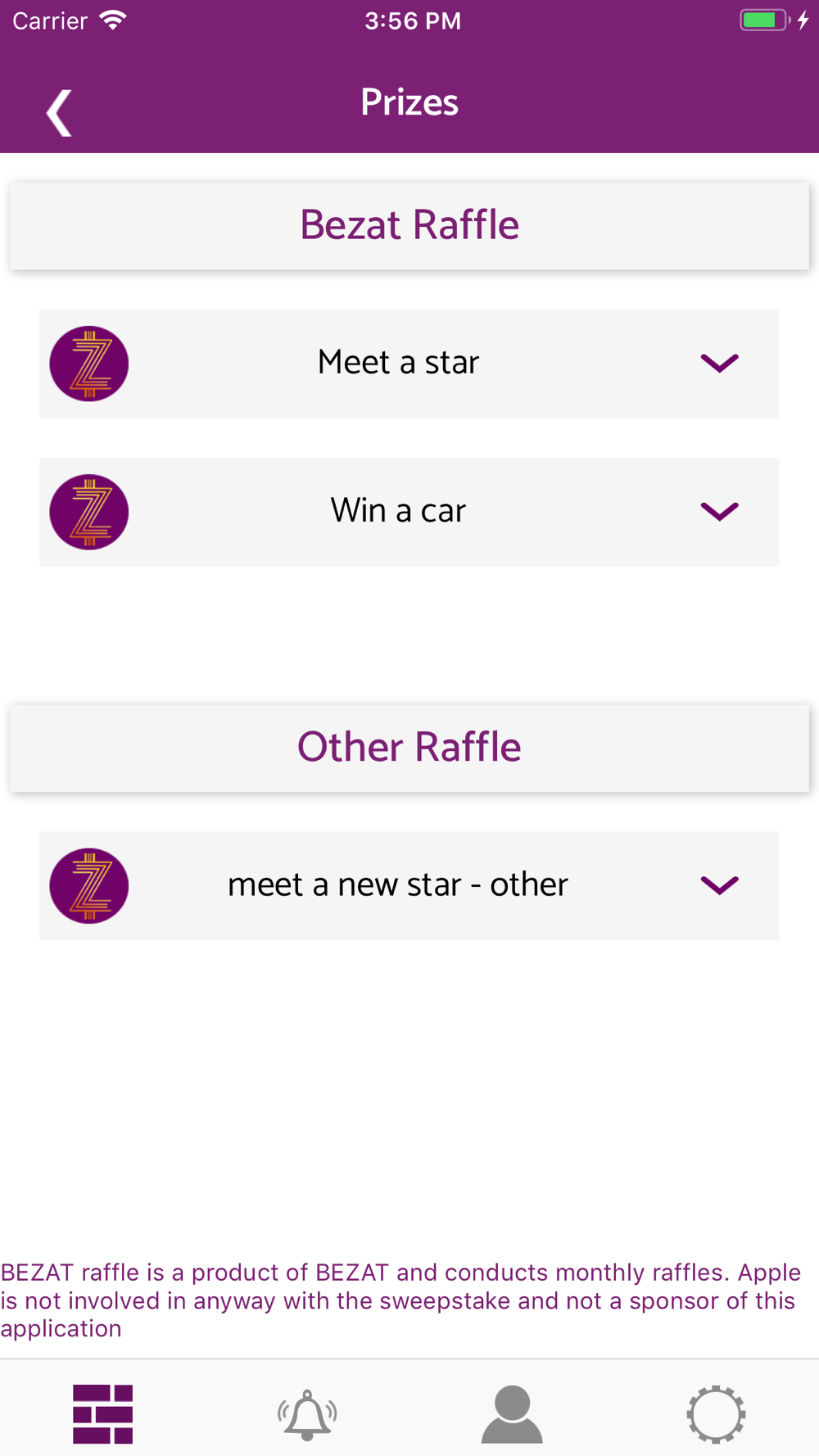Open the notifications bell tab

tap(307, 1414)
